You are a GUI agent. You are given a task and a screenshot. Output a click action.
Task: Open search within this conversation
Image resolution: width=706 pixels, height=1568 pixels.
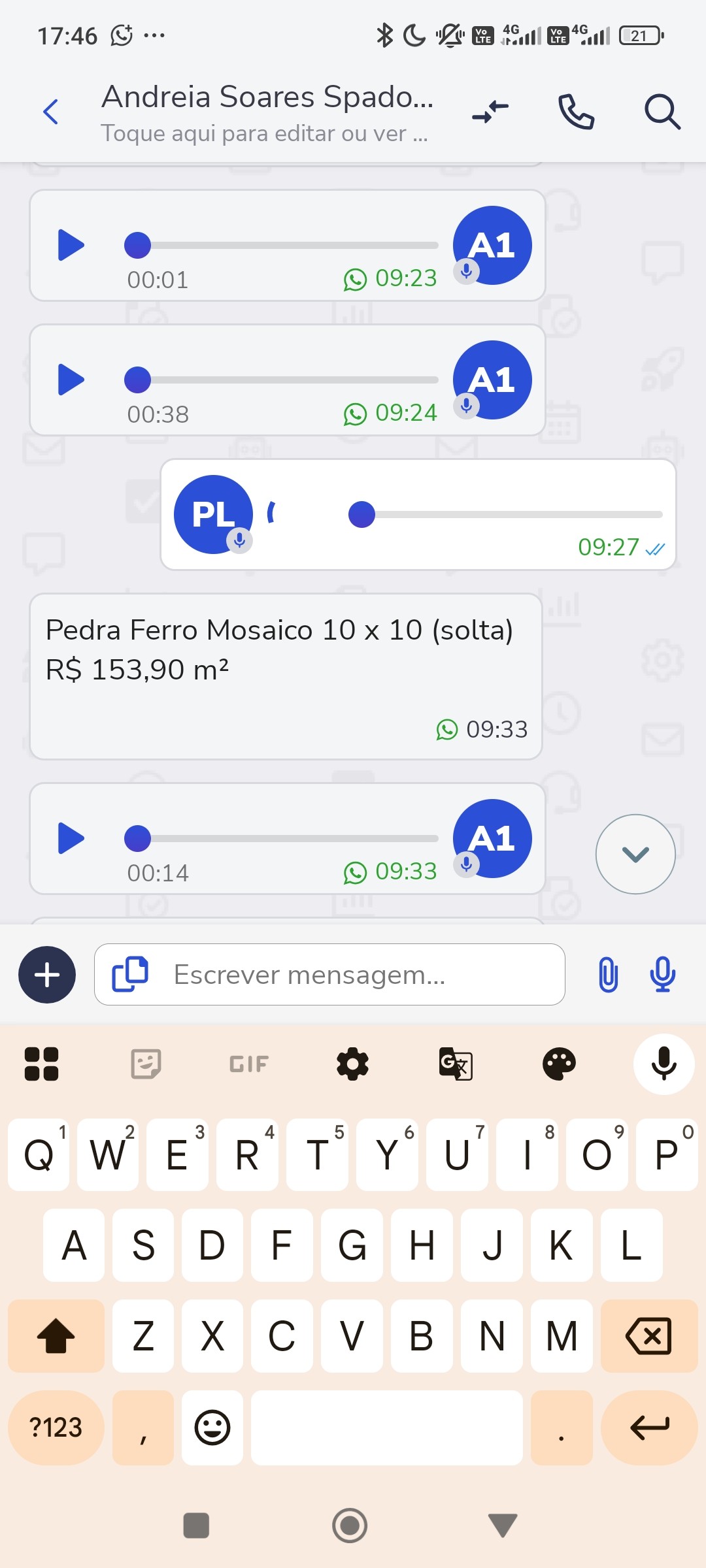(x=662, y=112)
